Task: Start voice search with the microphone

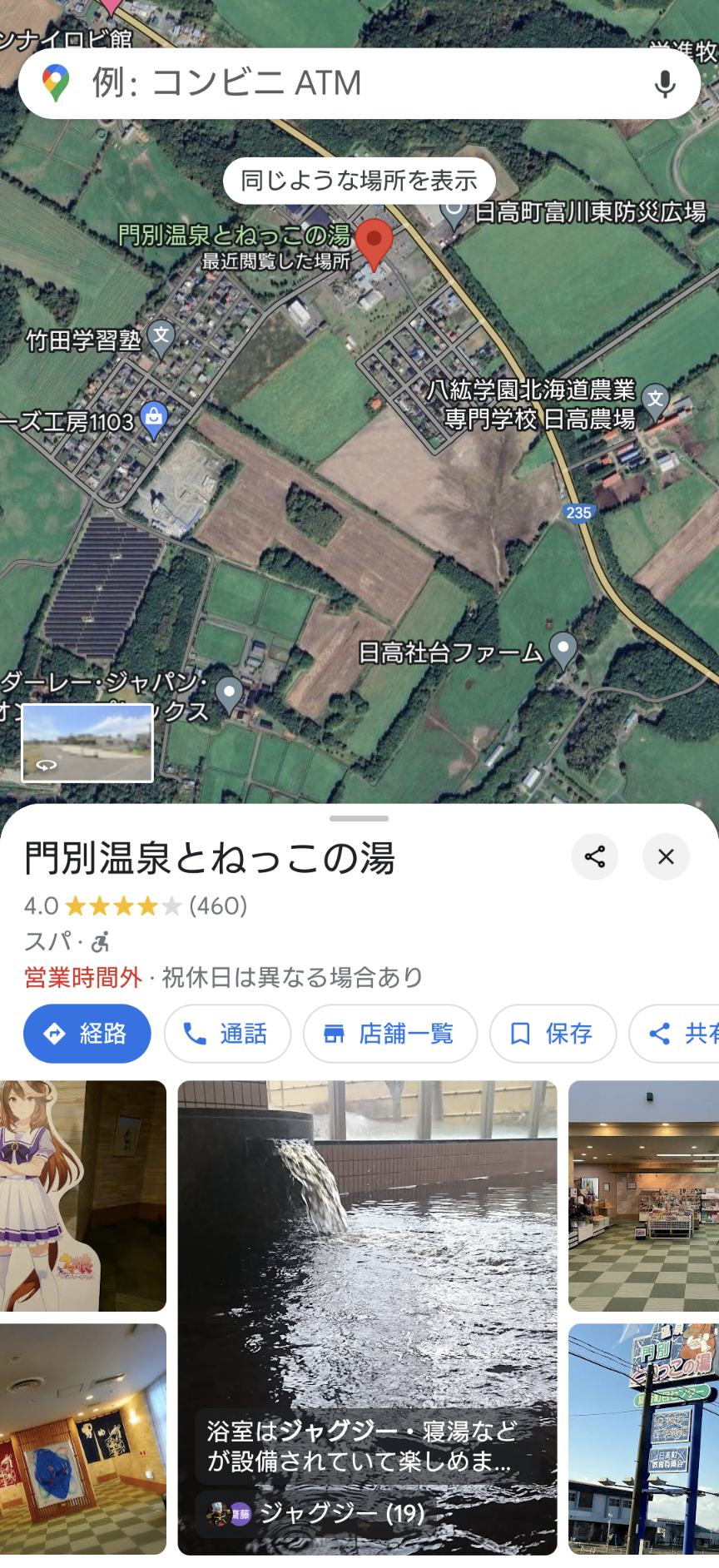Action: (664, 83)
